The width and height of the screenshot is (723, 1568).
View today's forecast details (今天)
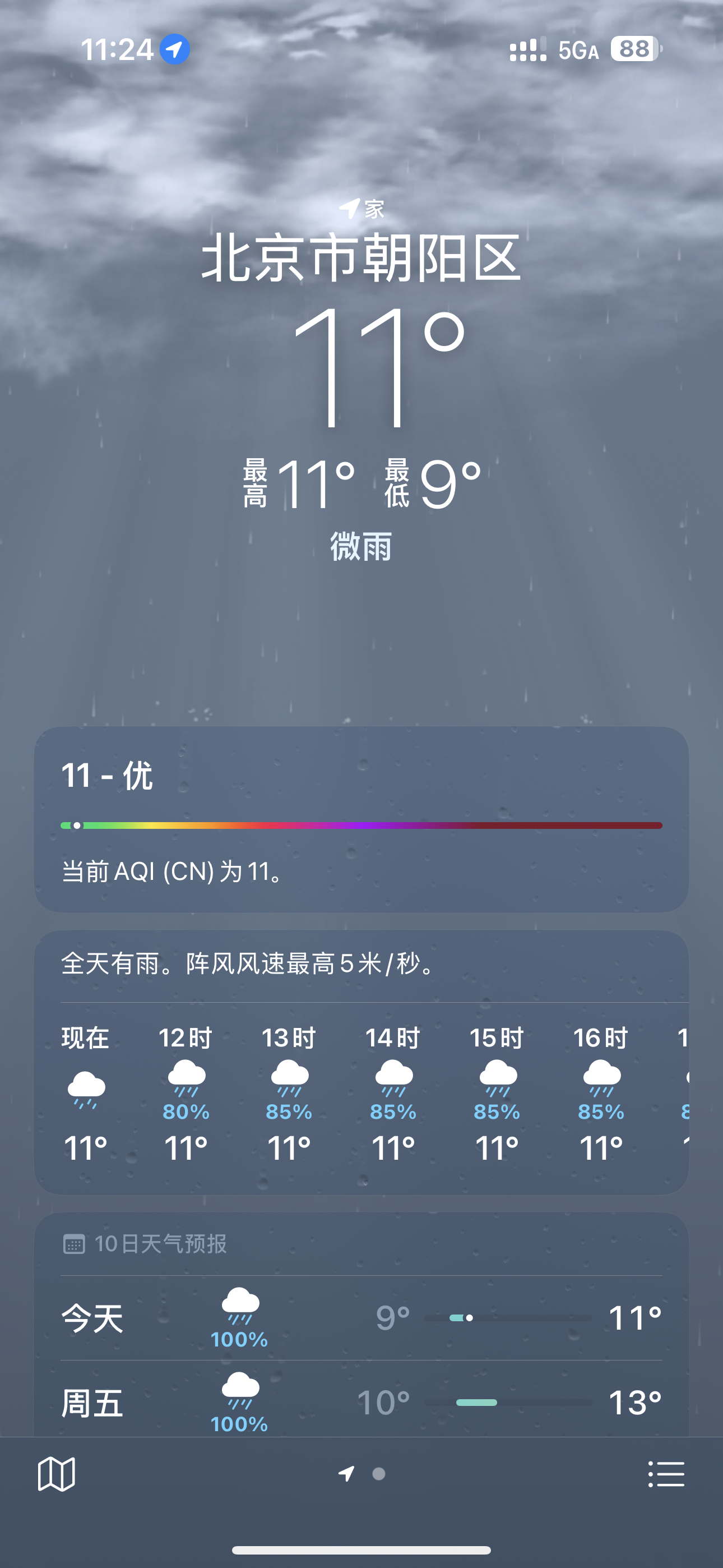click(361, 1318)
